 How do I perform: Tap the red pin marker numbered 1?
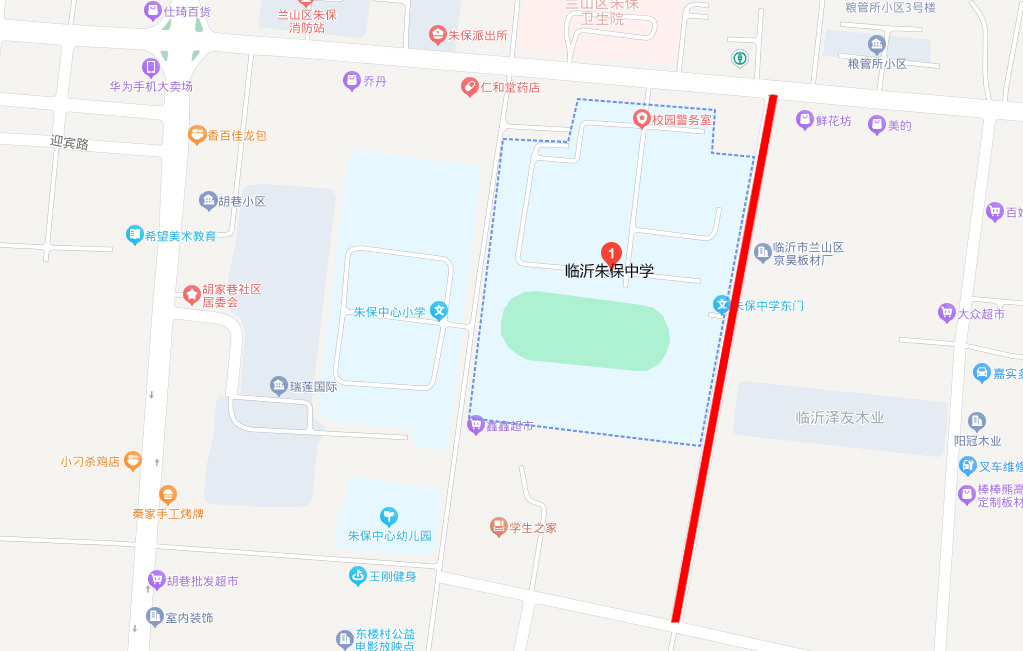pos(611,254)
